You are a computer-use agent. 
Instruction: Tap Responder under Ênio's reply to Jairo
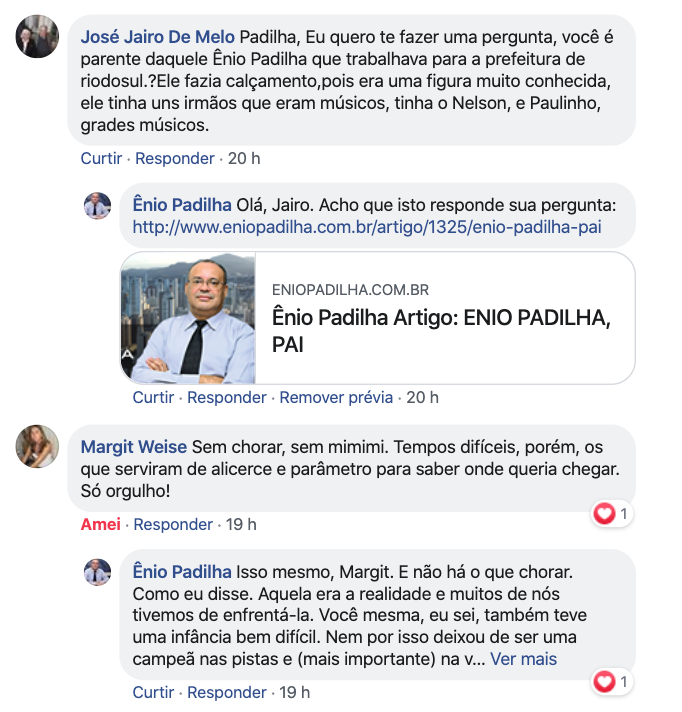pos(227,397)
